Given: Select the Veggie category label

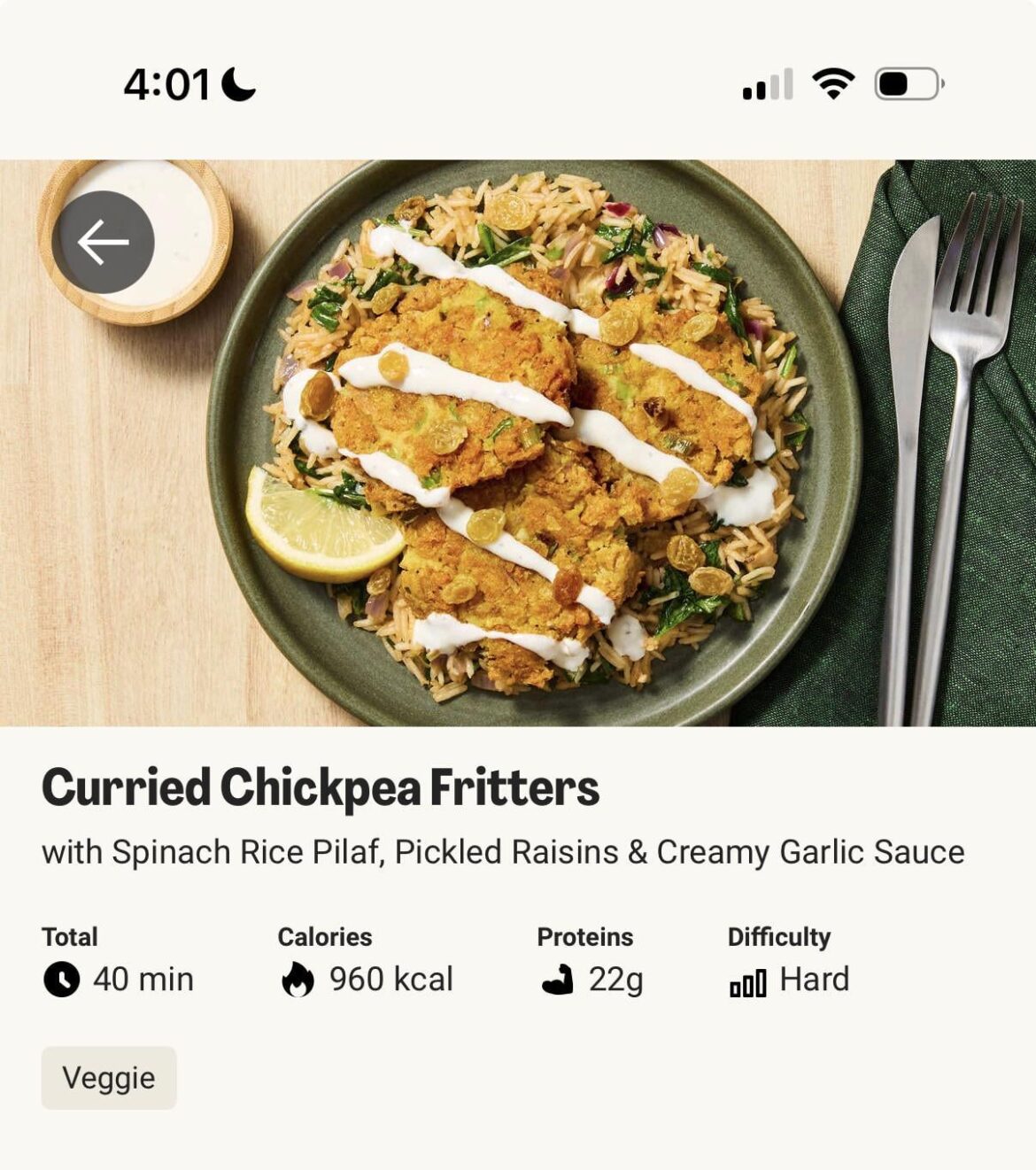Looking at the screenshot, I should (108, 1077).
